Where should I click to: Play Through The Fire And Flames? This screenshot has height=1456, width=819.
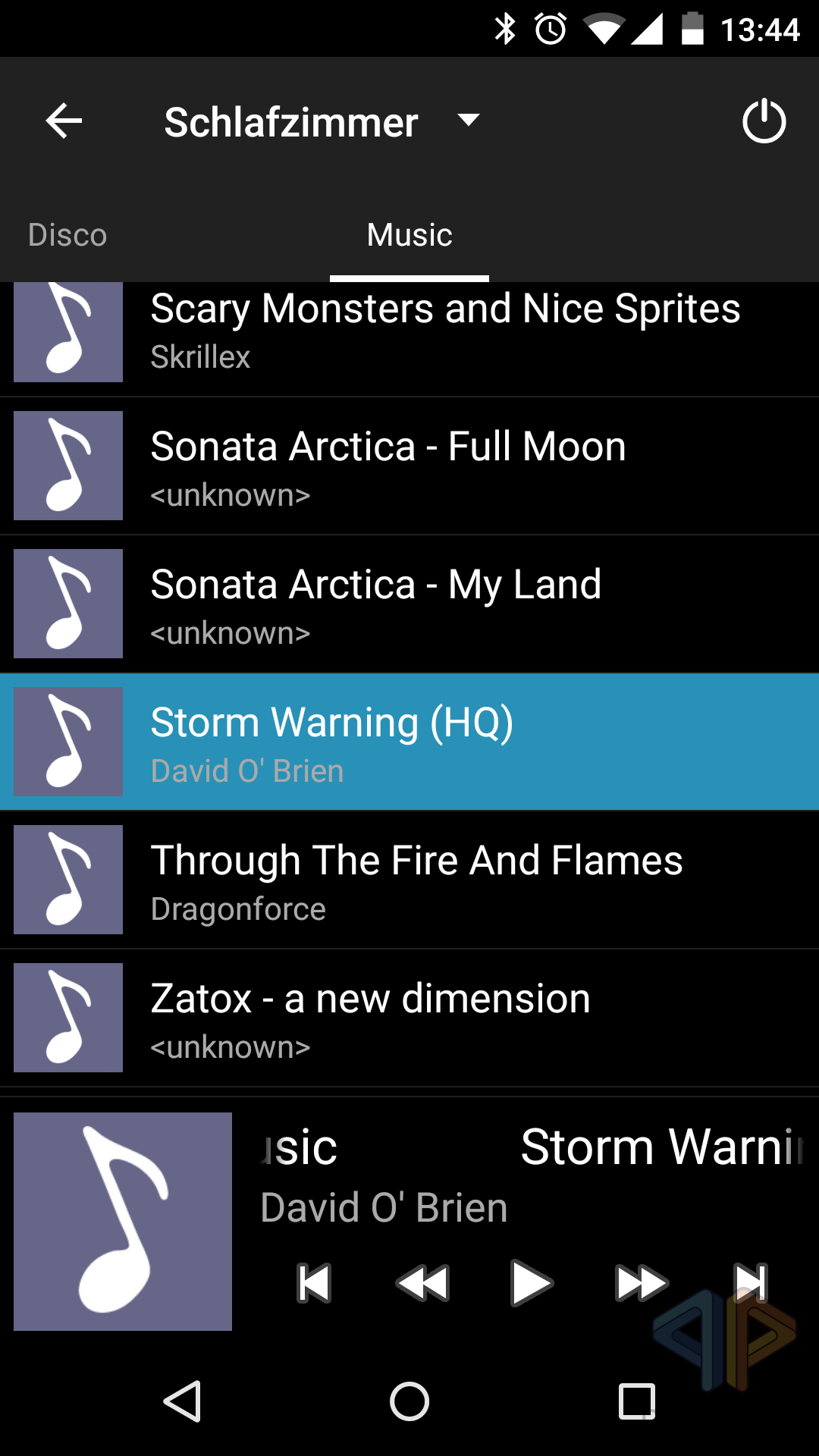pyautogui.click(x=409, y=880)
